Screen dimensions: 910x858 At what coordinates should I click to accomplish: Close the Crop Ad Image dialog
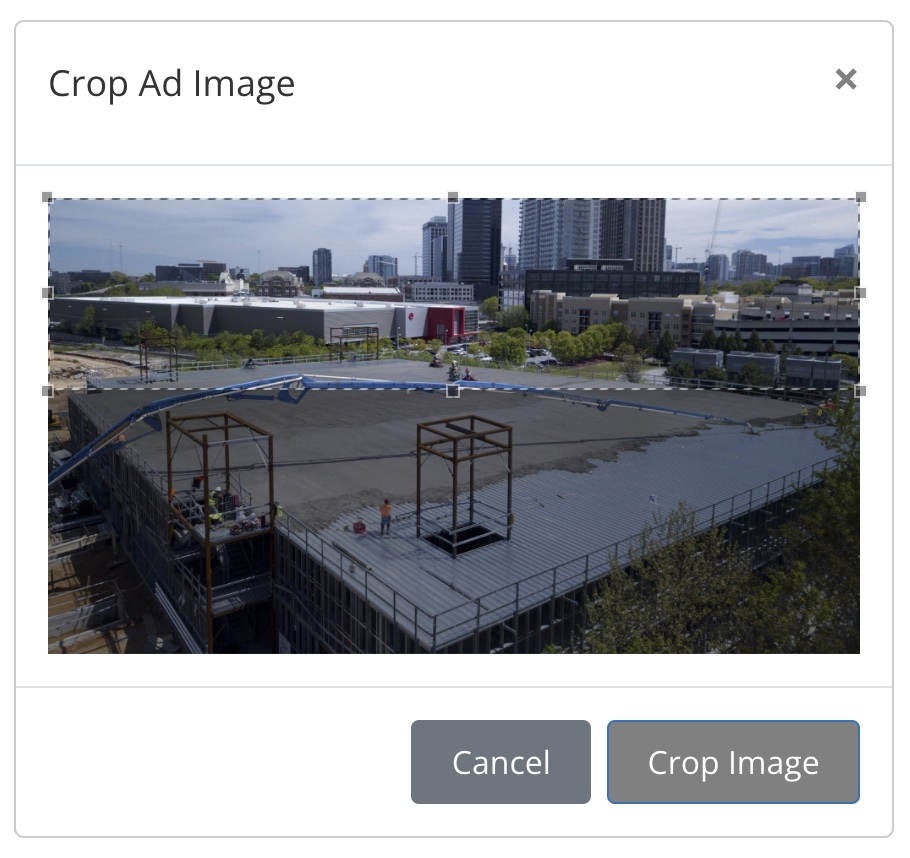pyautogui.click(x=846, y=79)
